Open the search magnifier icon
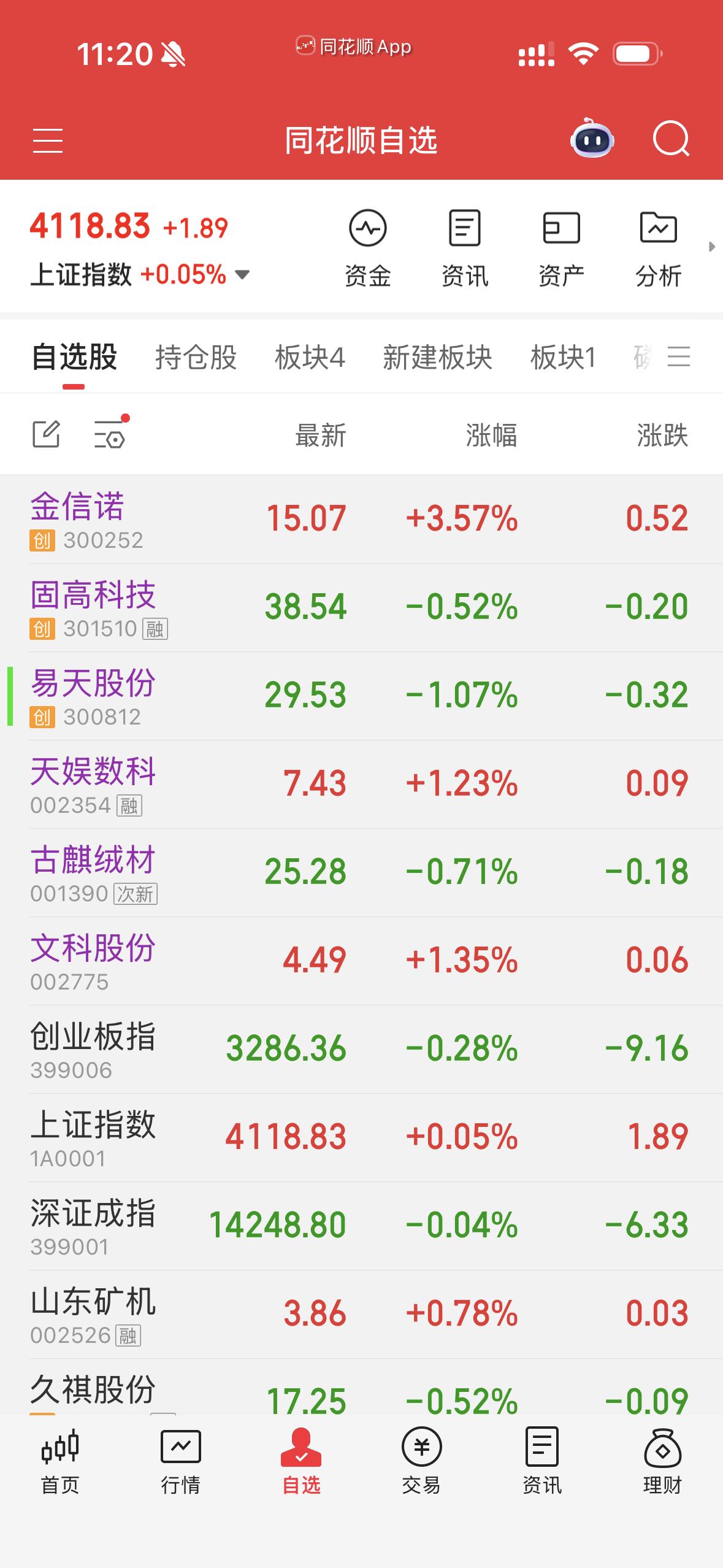This screenshot has width=723, height=1568. pyautogui.click(x=671, y=140)
